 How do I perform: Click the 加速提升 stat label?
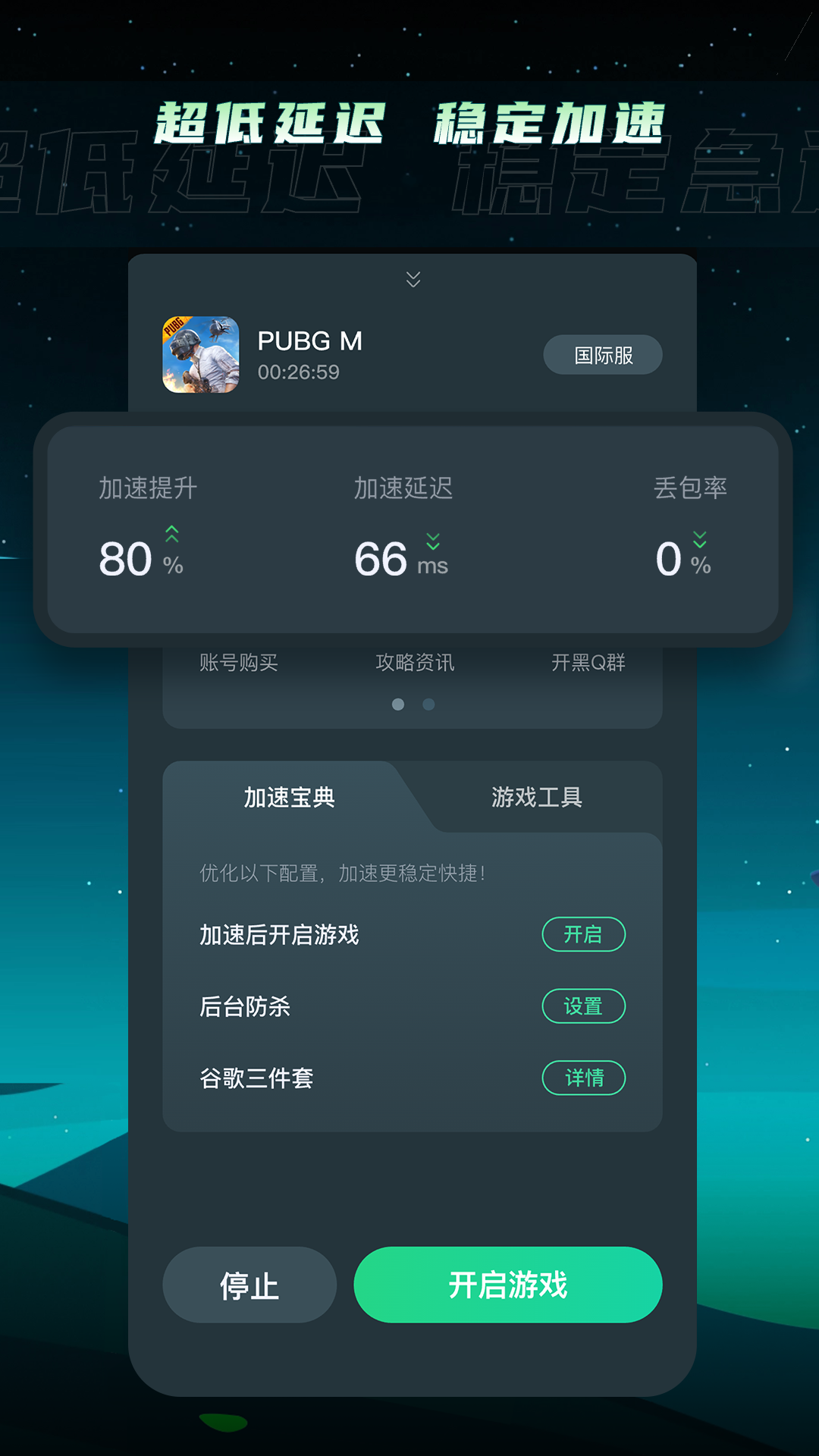click(x=149, y=489)
